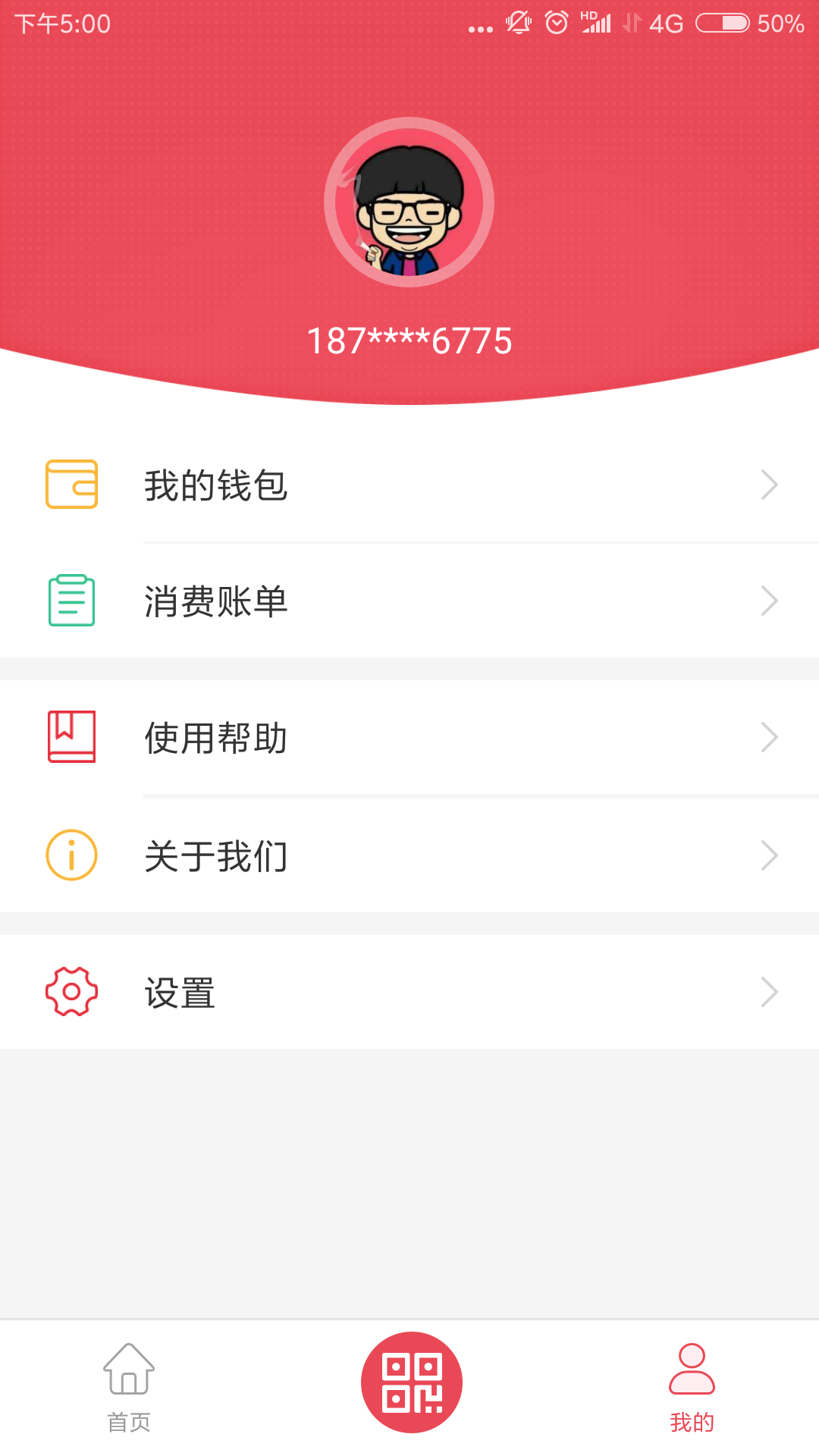Viewport: 819px width, 1456px height.
Task: Expand the chevron next to 我的钱包
Action: click(769, 485)
